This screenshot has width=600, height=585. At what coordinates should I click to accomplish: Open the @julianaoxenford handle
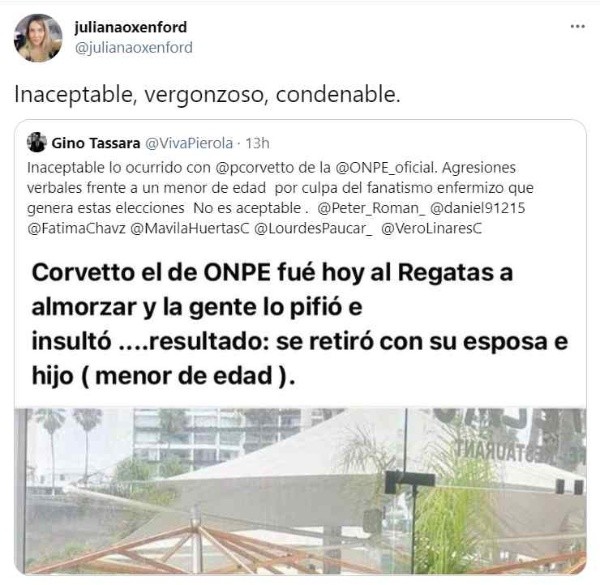click(x=134, y=47)
